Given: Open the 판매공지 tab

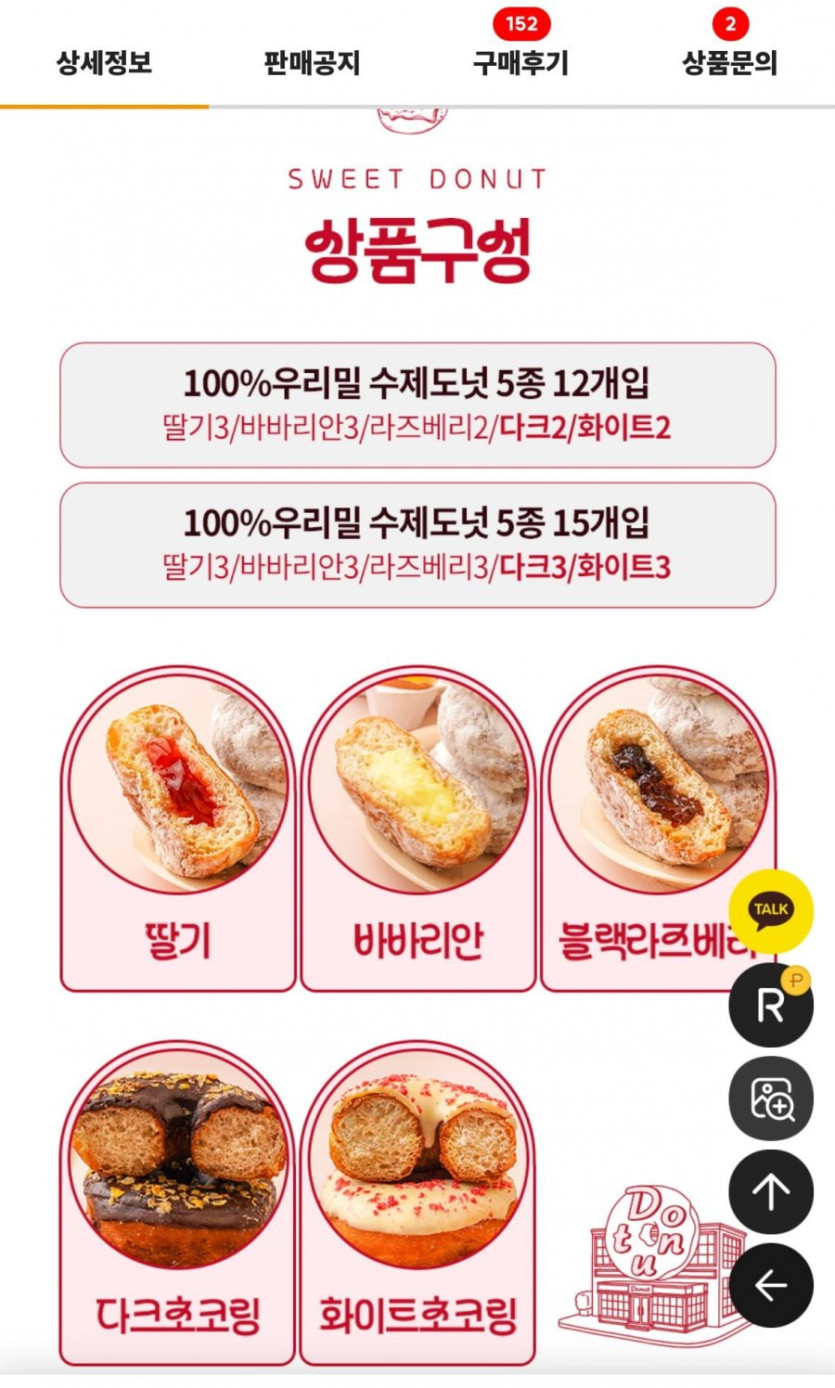Looking at the screenshot, I should pyautogui.click(x=312, y=64).
